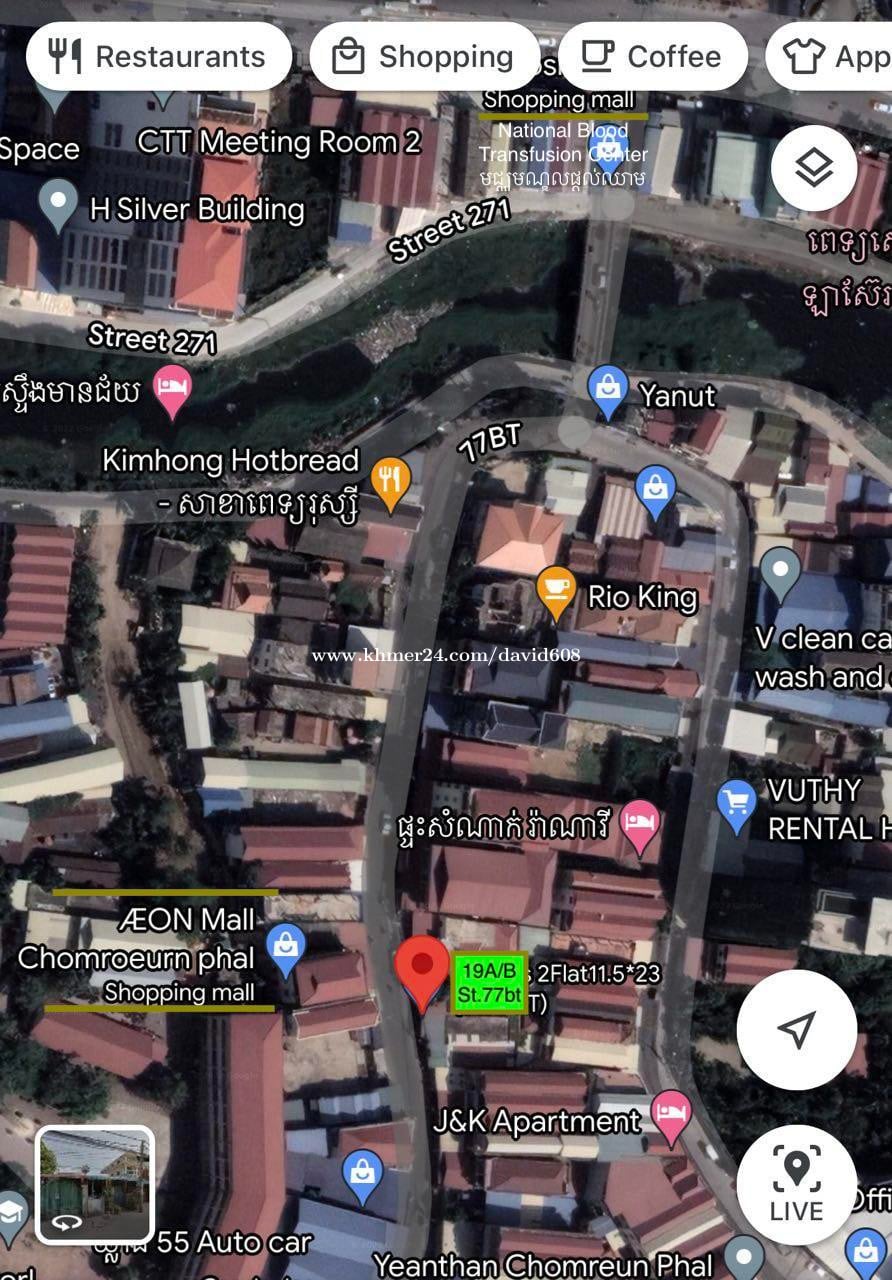Open the Street View preview thumbnail
The height and width of the screenshot is (1280, 892).
coord(95,1184)
